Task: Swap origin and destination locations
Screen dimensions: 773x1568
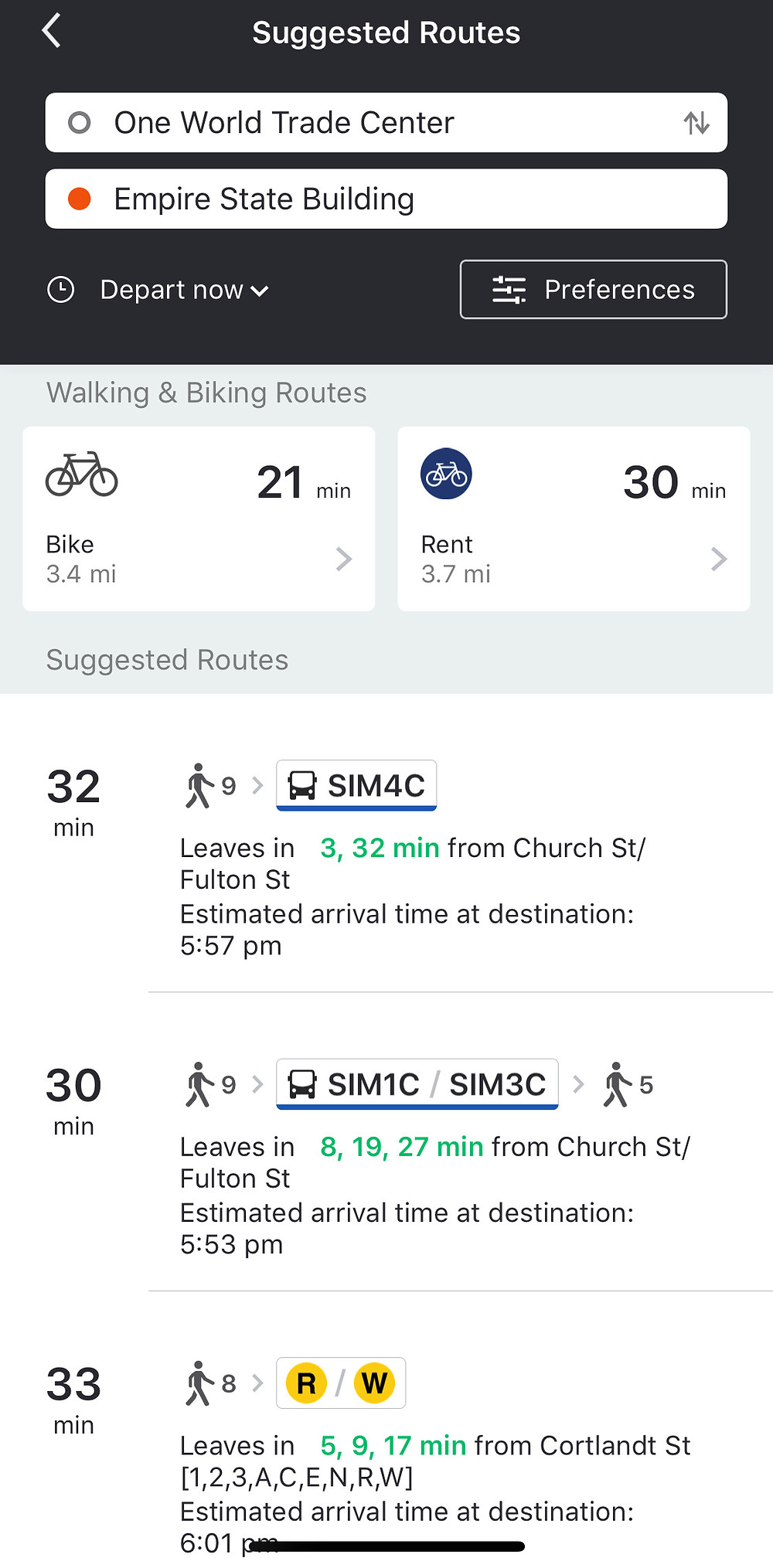Action: pyautogui.click(x=696, y=123)
